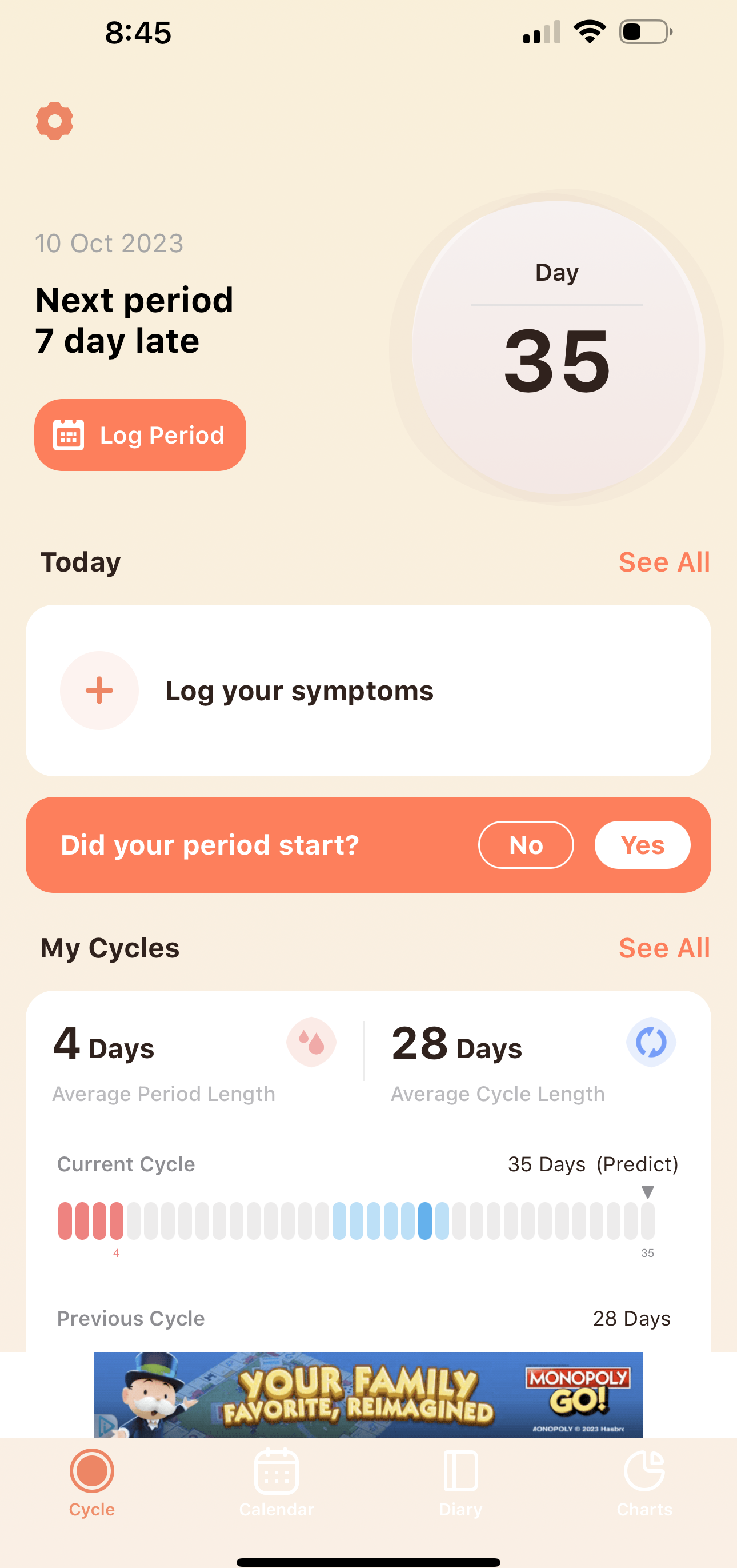
Task: Tap the Day 35 cycle circle
Action: click(557, 348)
